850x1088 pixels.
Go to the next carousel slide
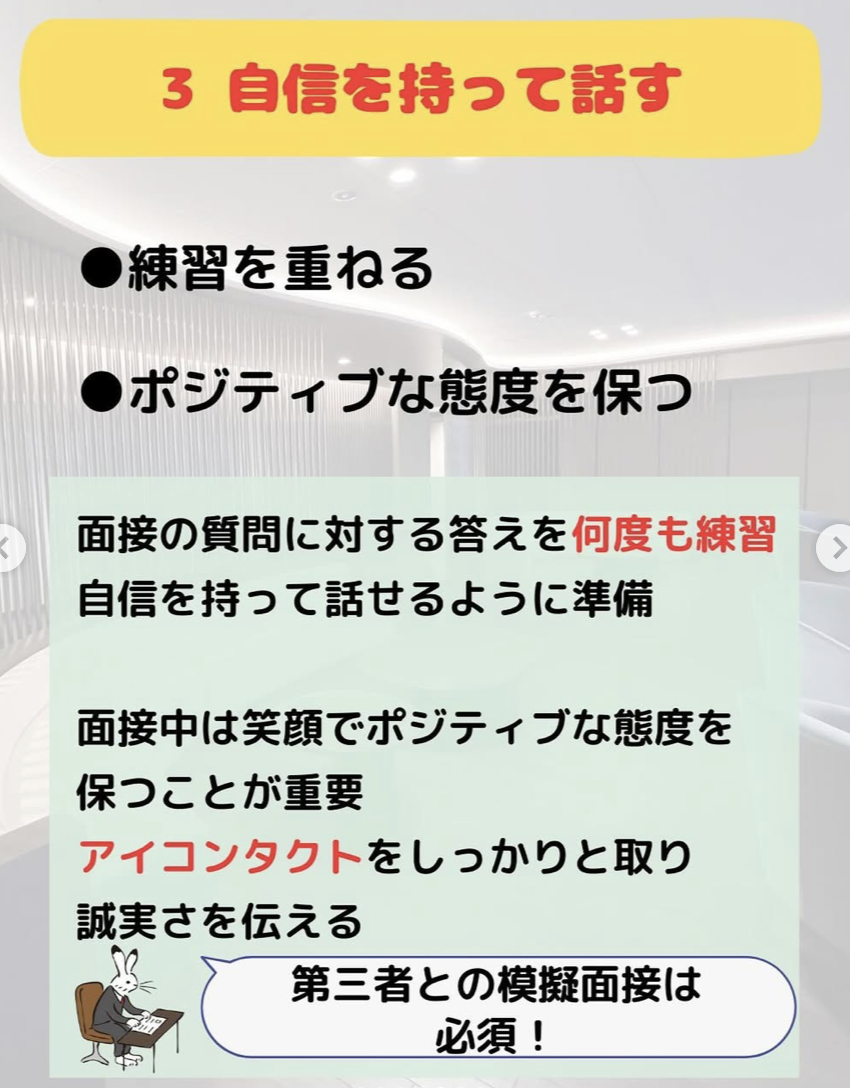[x=836, y=548]
